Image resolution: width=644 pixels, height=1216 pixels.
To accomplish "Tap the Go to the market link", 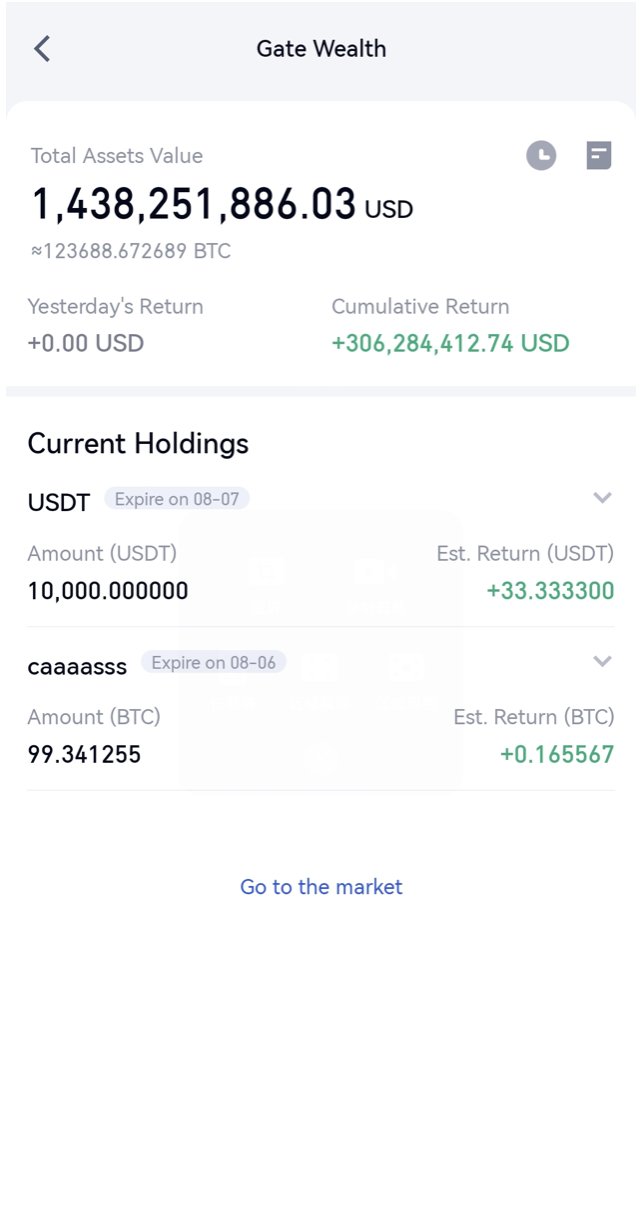I will point(321,887).
